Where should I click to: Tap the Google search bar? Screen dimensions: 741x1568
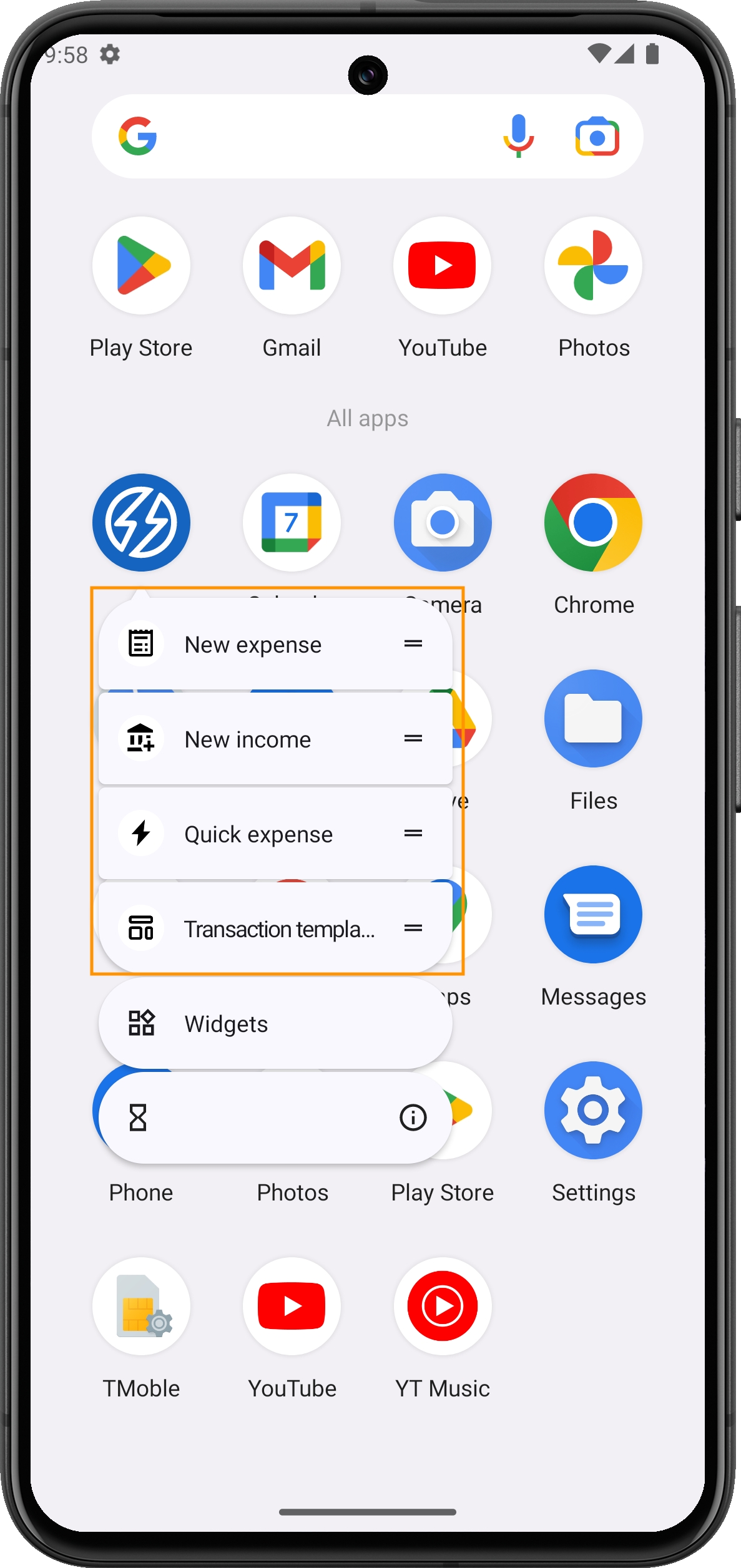[312, 137]
